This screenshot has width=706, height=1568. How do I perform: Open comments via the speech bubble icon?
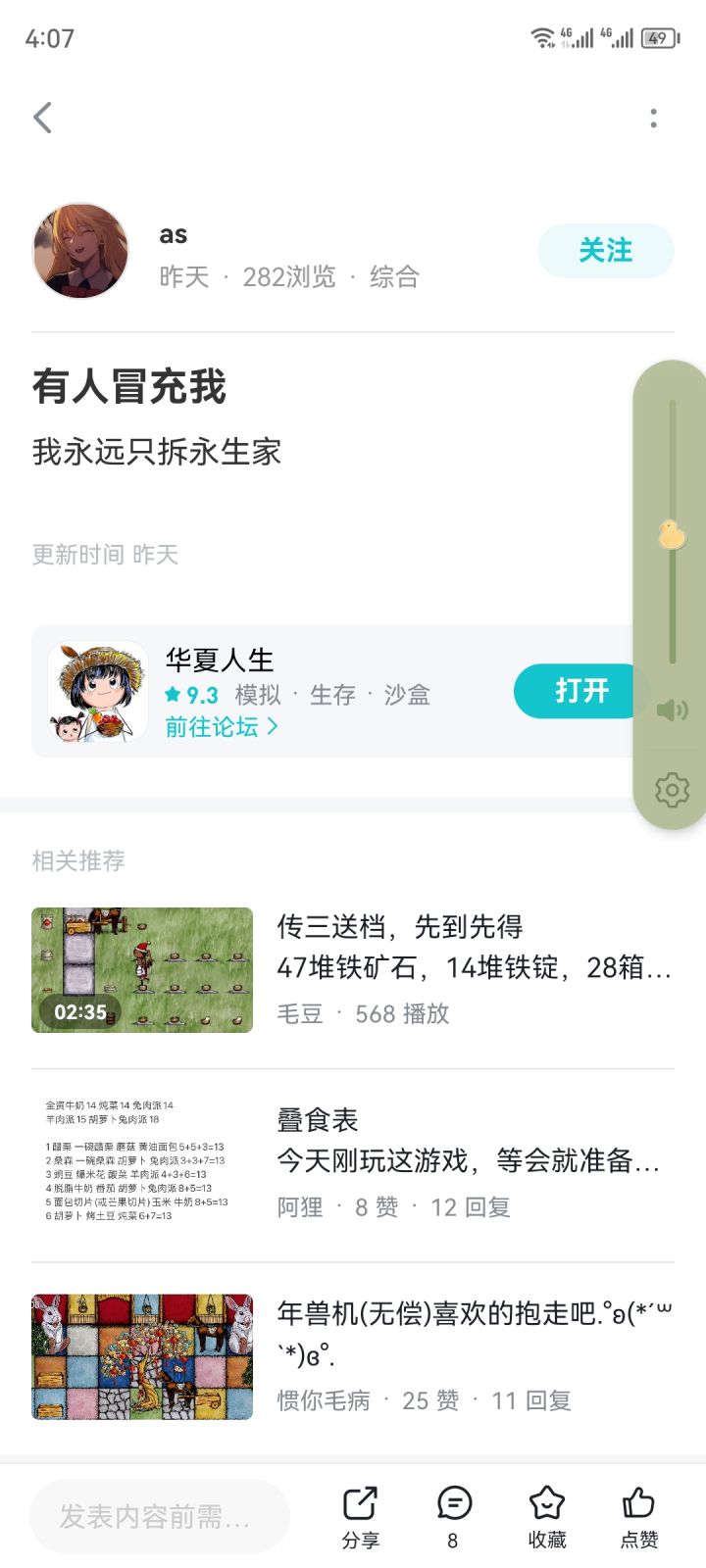pos(454,1501)
